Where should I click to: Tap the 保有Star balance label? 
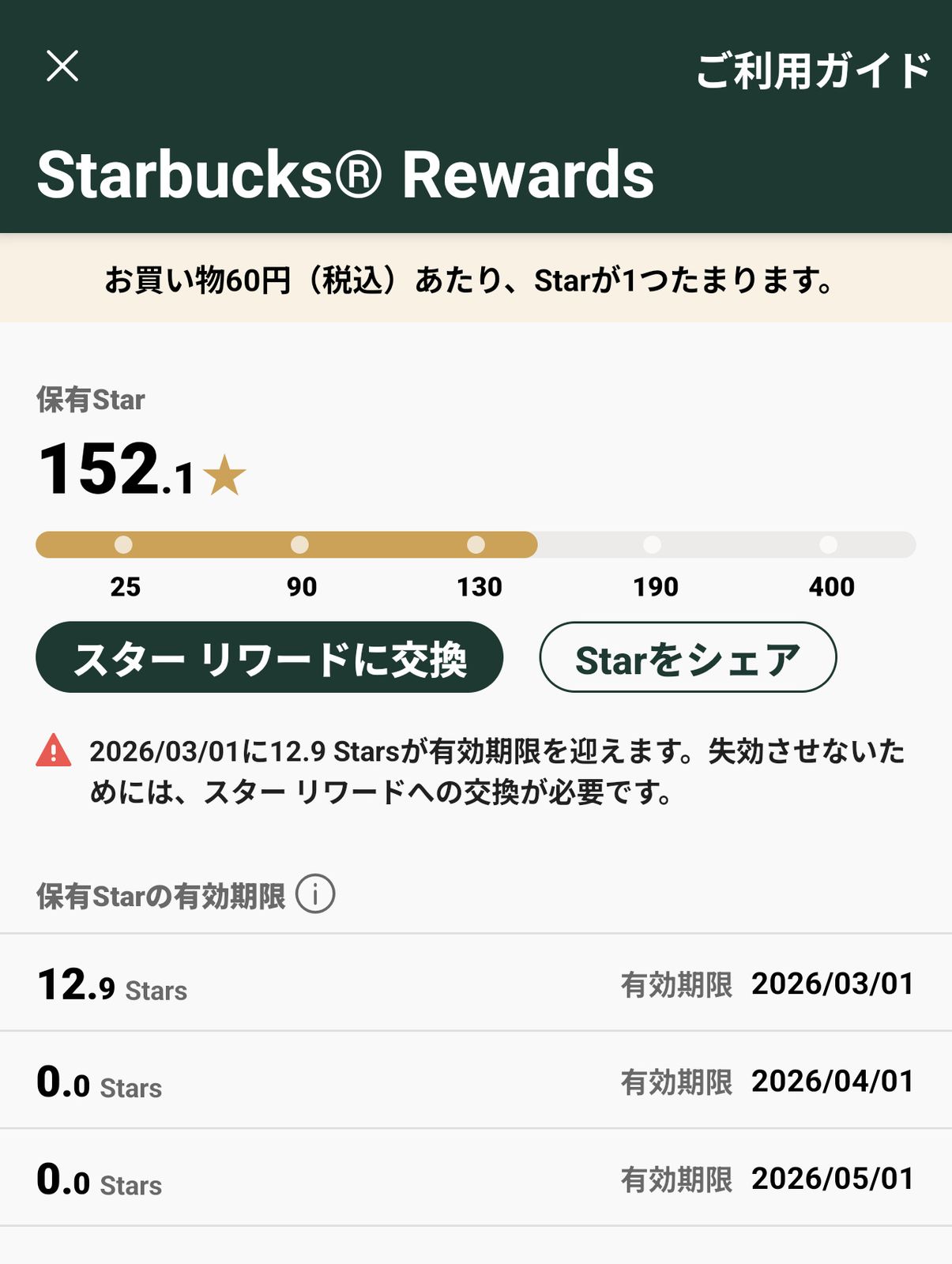tap(89, 401)
